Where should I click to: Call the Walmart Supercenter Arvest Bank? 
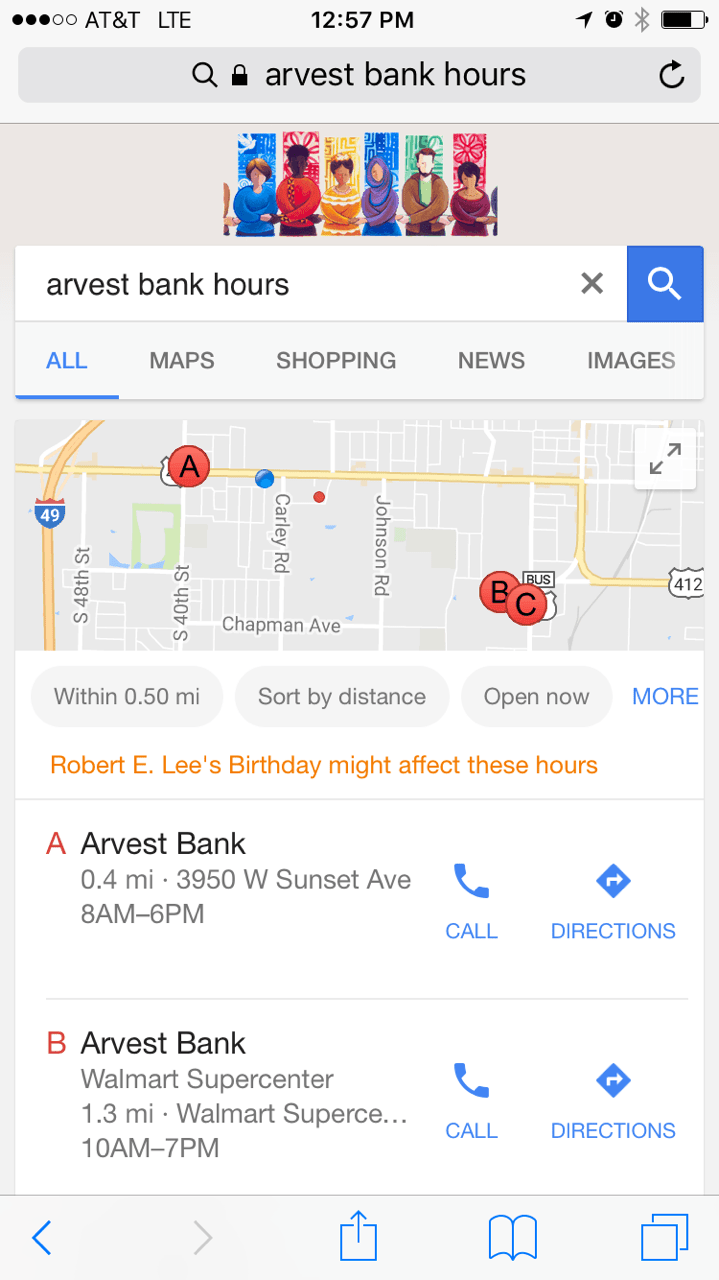point(471,1100)
